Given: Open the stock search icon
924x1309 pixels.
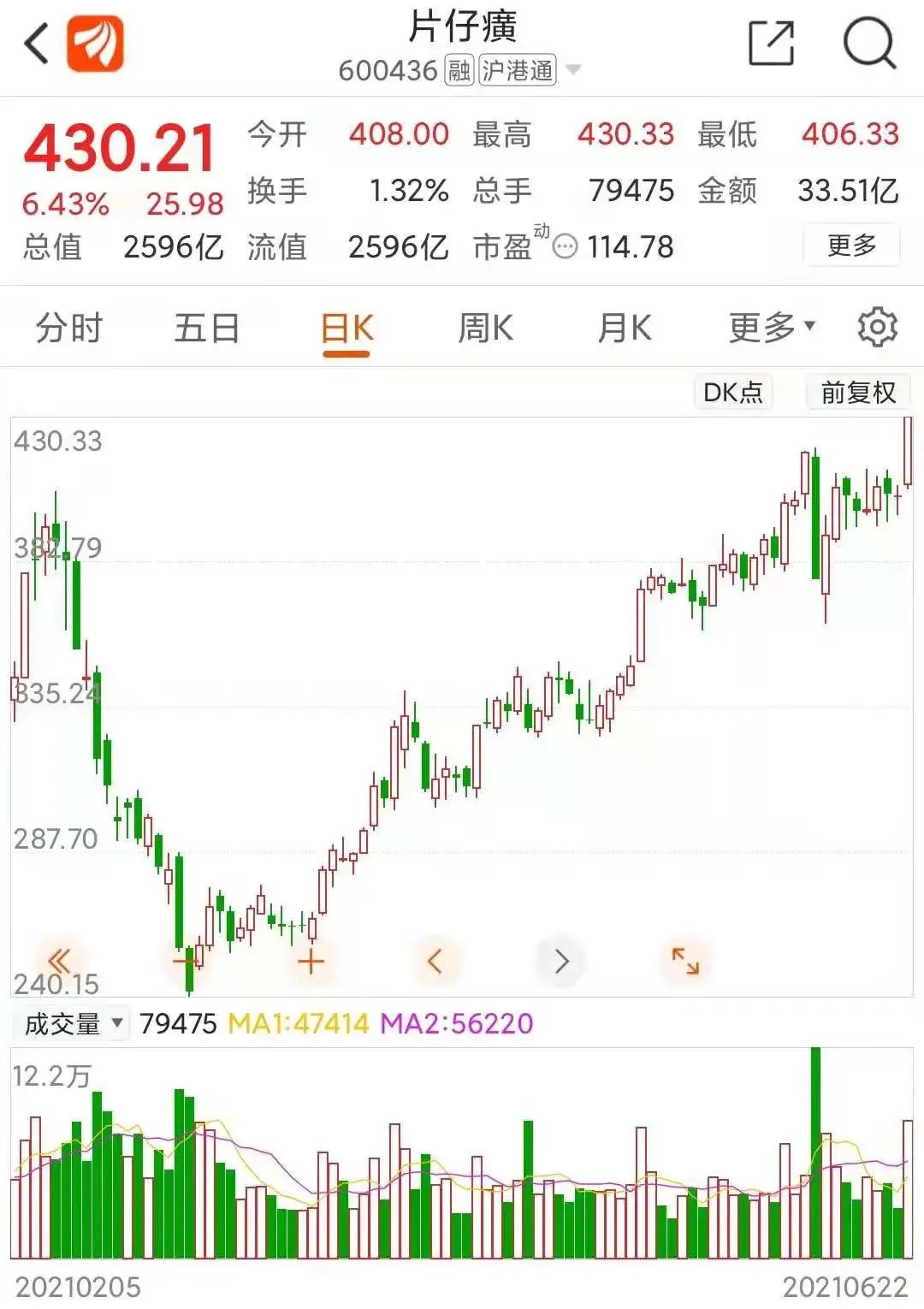Looking at the screenshot, I should coord(869,43).
